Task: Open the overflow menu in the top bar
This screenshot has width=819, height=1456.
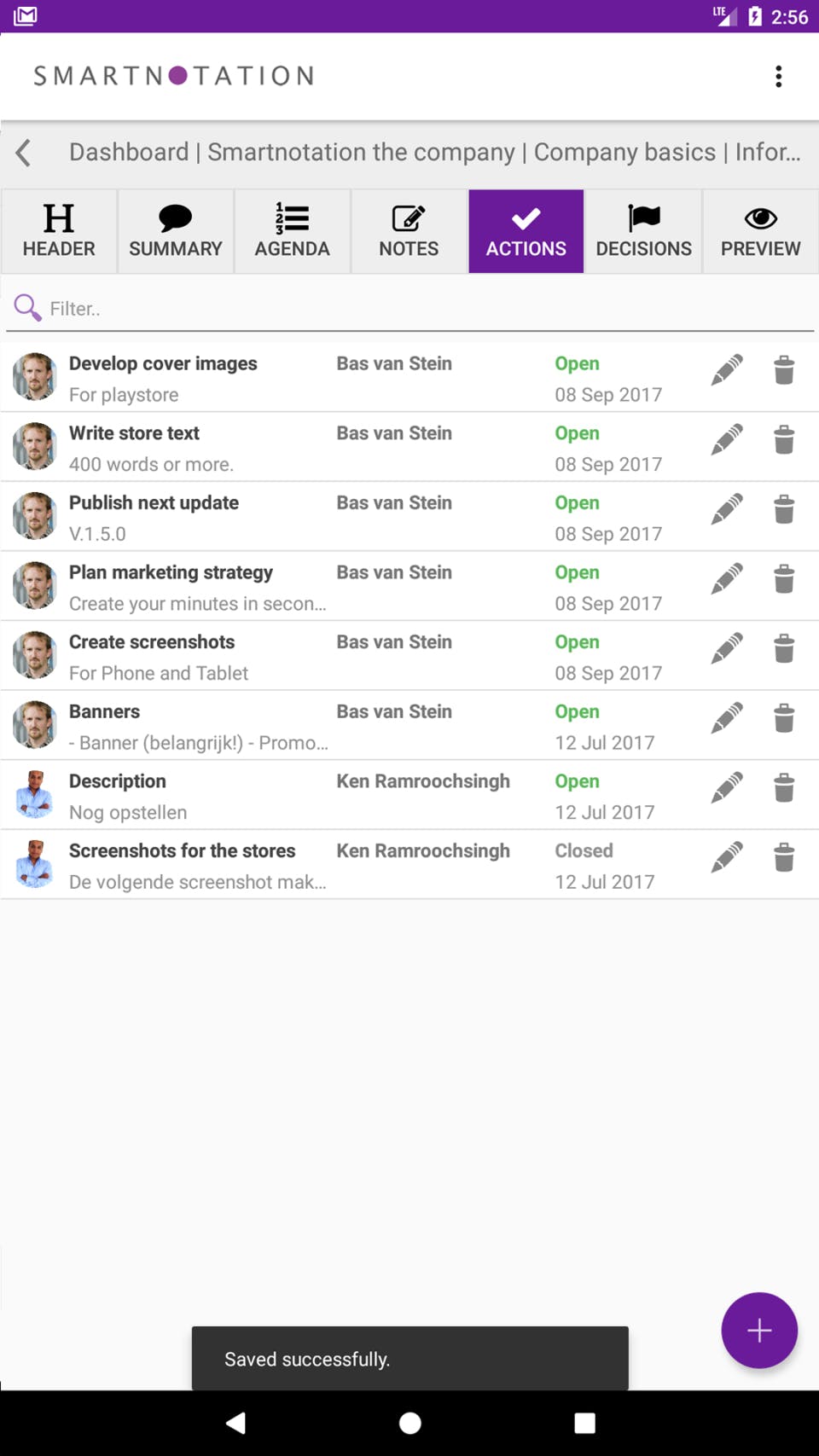Action: pos(778,76)
